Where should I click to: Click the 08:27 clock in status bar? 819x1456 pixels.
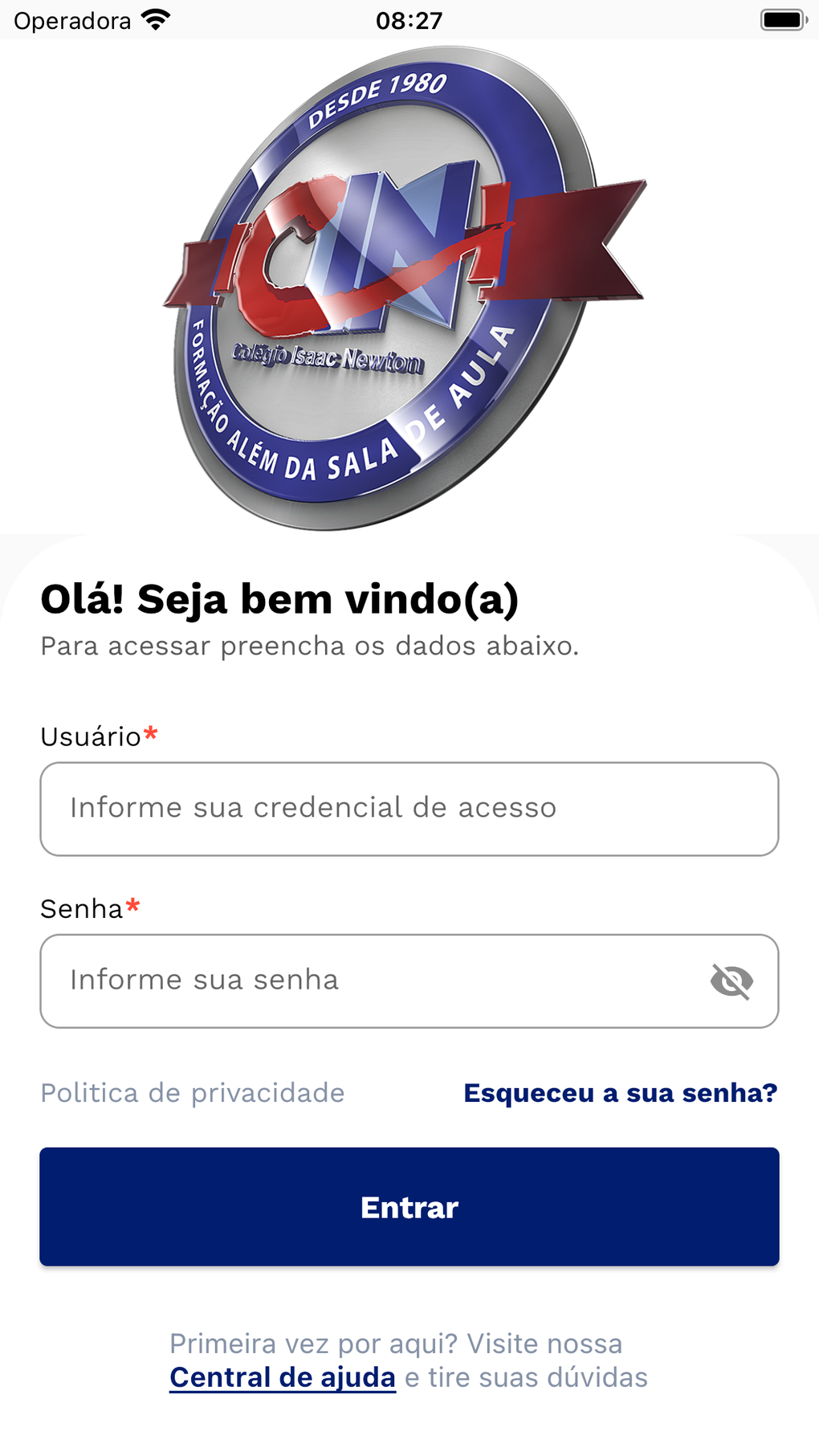409,19
